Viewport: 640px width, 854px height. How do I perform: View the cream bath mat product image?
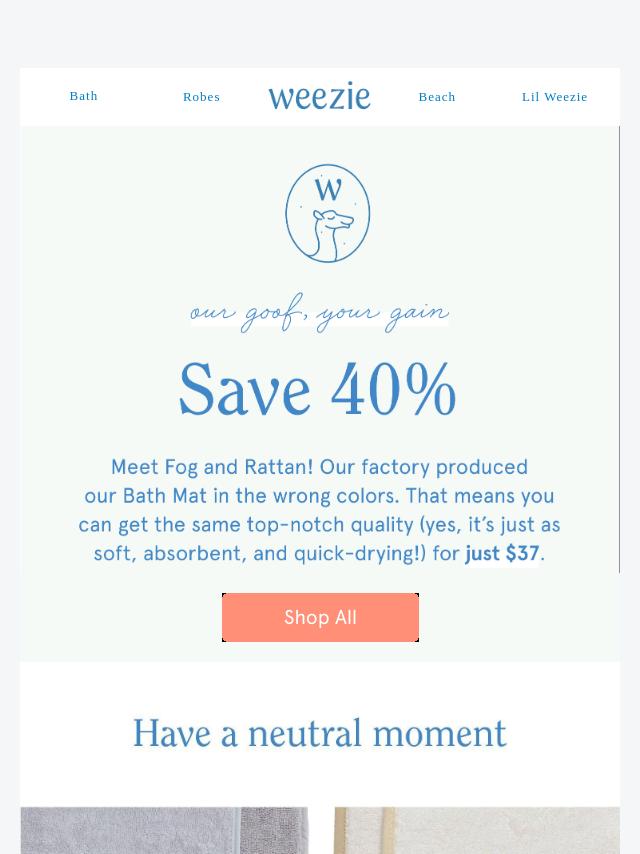(476, 830)
